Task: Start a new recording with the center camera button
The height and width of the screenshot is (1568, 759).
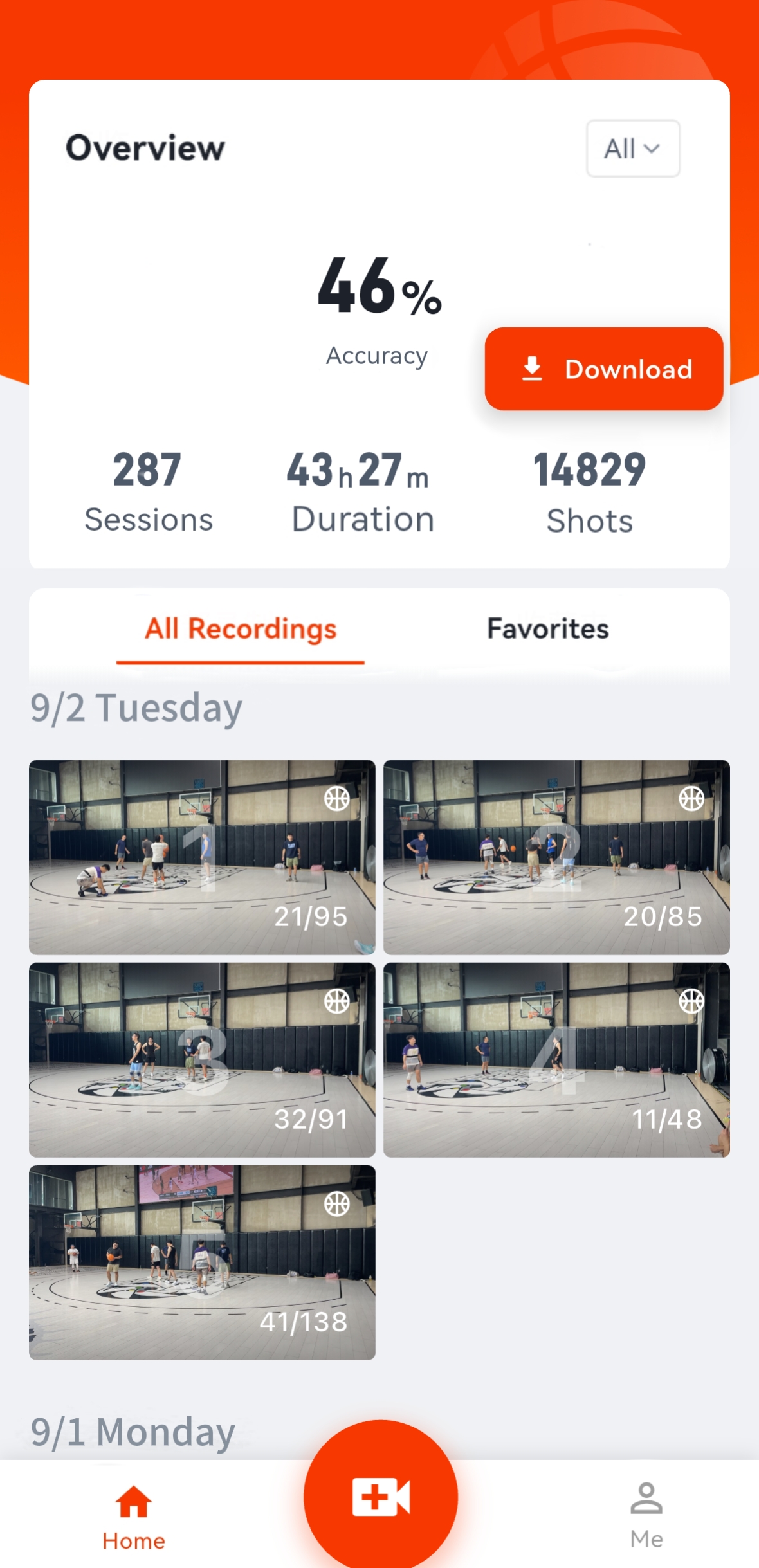Action: tap(381, 1497)
